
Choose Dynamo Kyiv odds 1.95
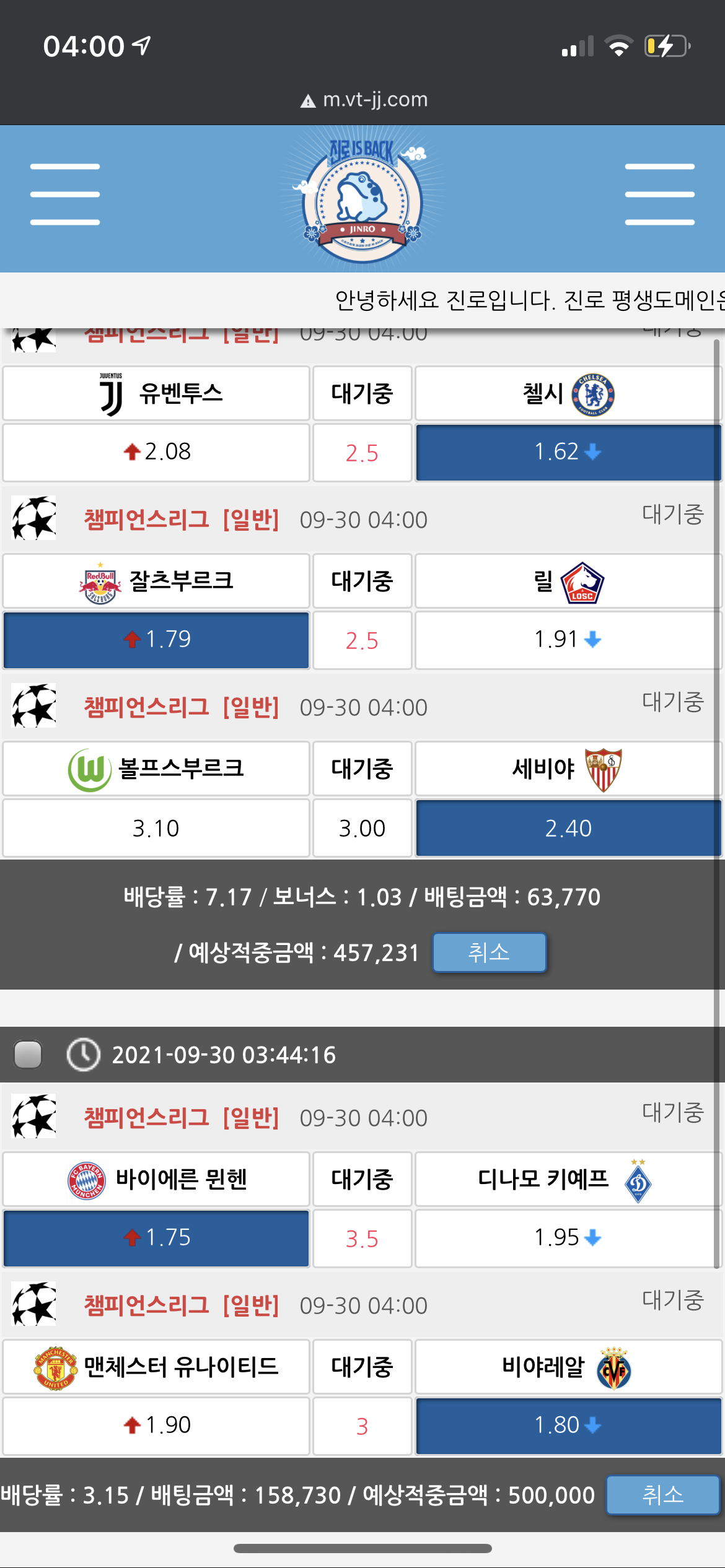click(568, 1238)
